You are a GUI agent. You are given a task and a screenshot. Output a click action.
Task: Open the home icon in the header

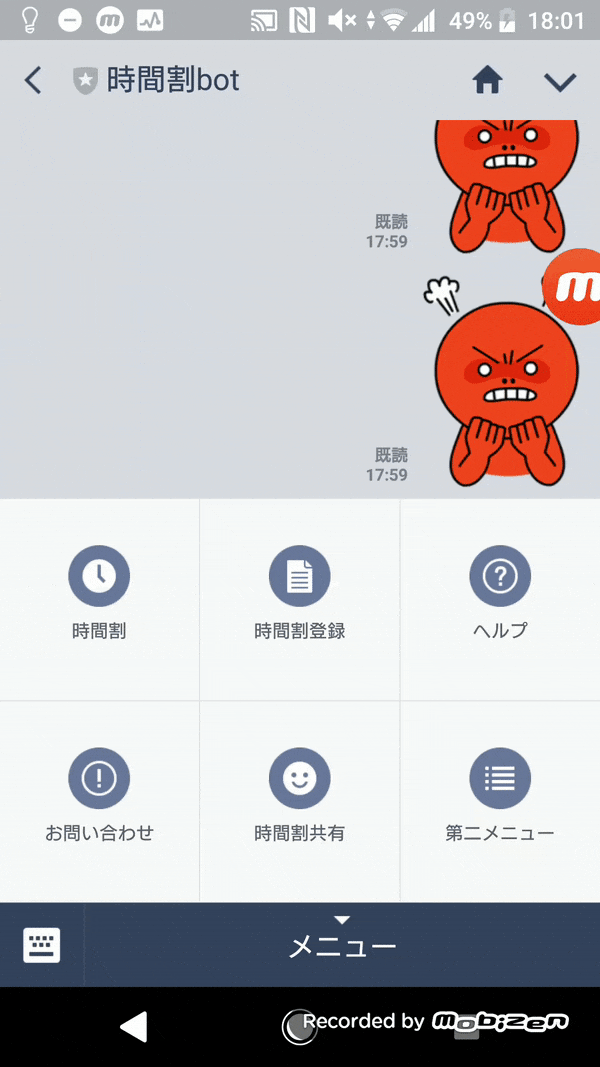487,80
